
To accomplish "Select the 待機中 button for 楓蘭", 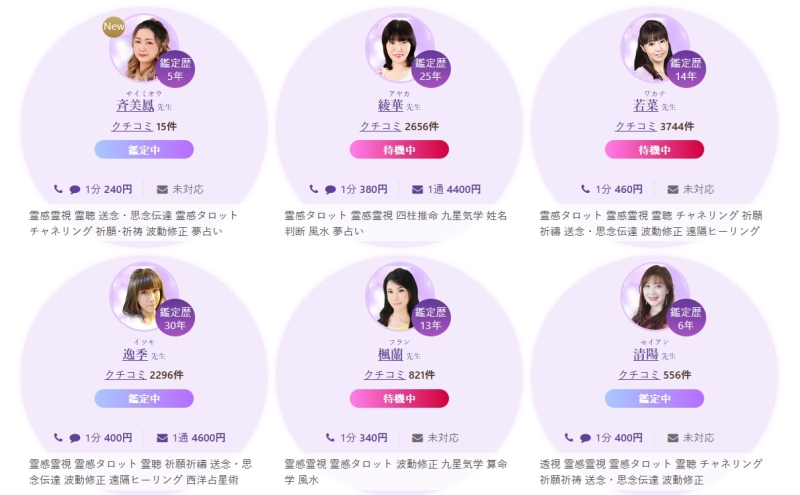I will coord(399,398).
